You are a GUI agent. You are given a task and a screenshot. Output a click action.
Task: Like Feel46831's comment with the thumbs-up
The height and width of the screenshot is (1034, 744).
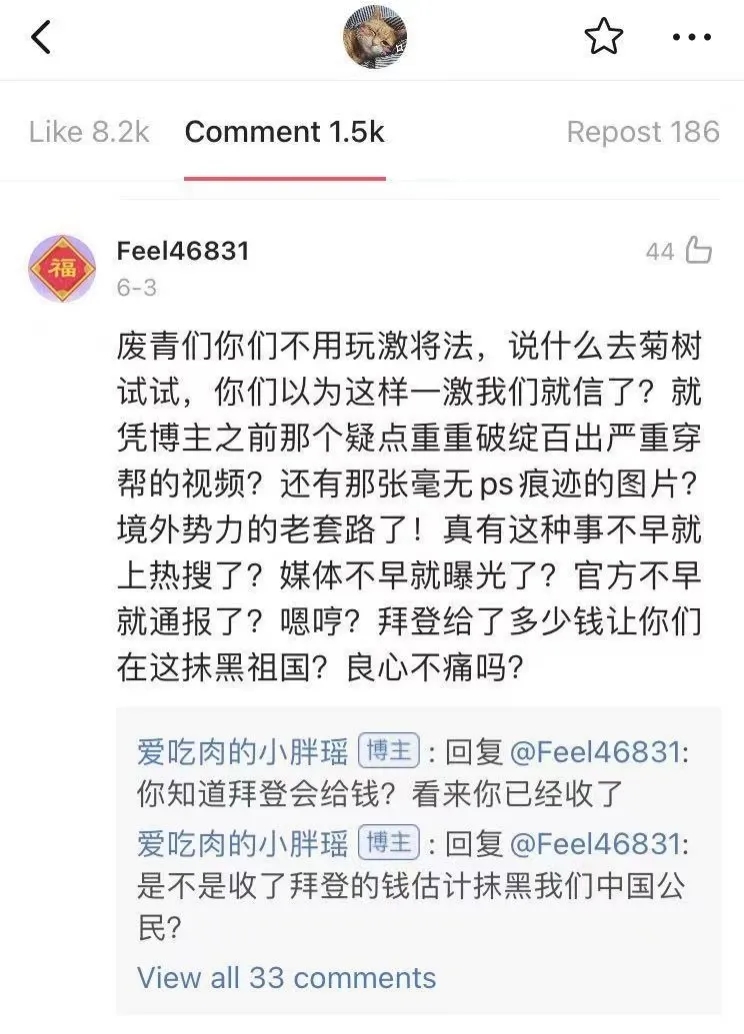tap(698, 251)
